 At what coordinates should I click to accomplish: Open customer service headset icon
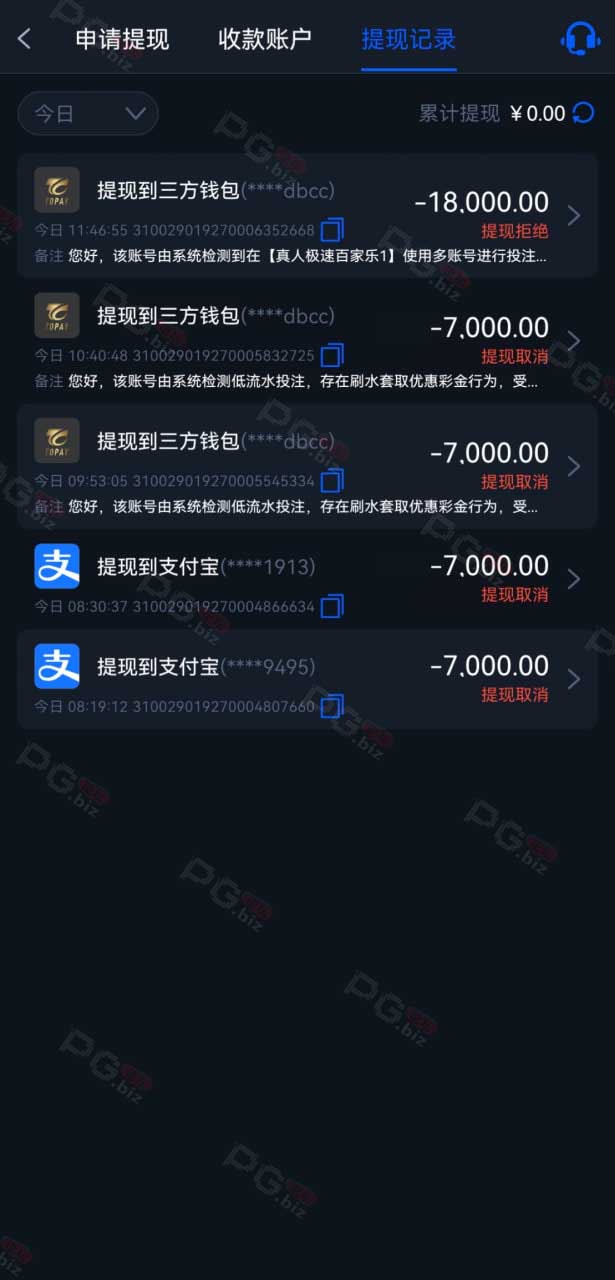(580, 39)
